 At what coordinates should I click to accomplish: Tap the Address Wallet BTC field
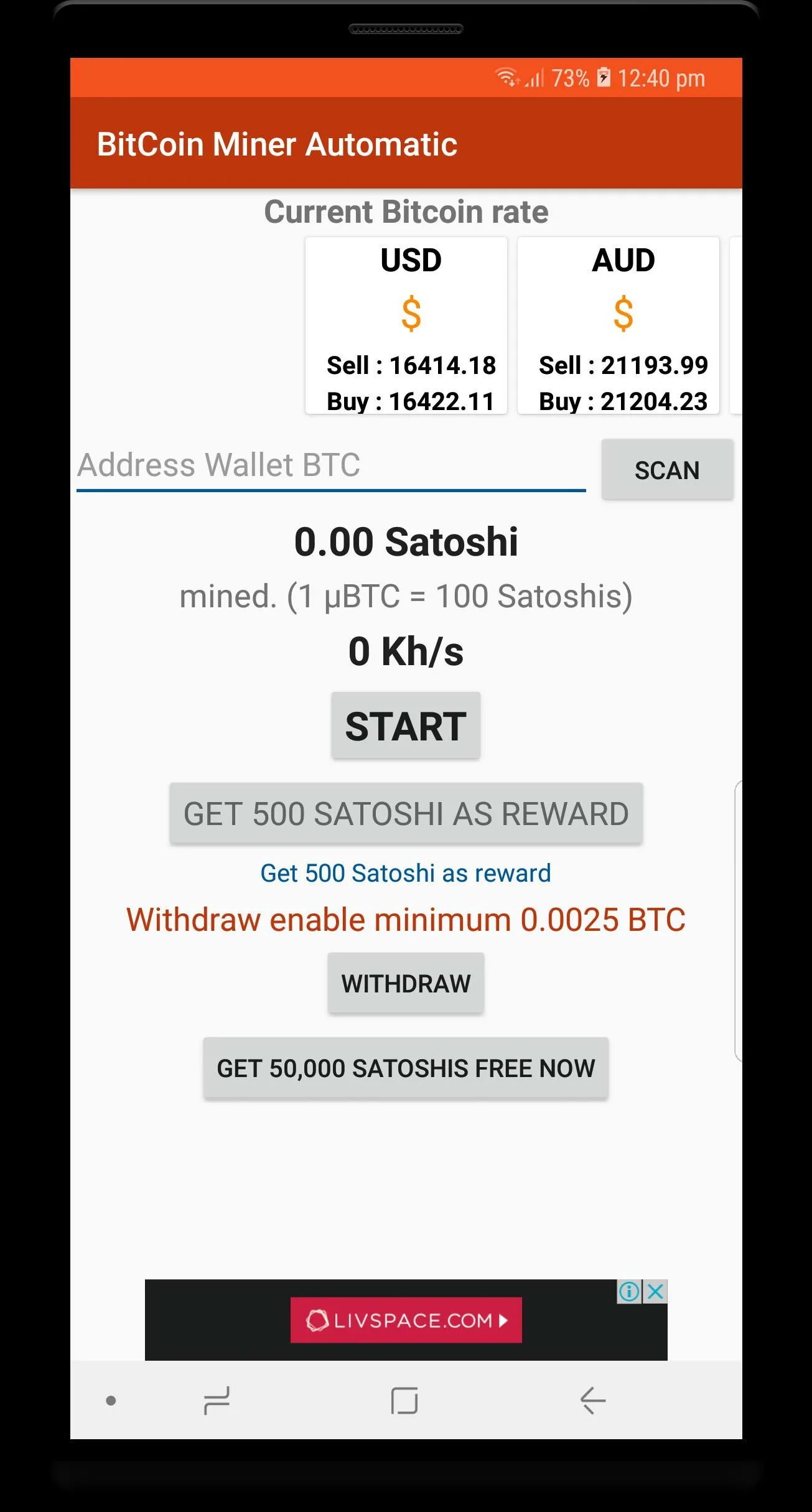(330, 466)
